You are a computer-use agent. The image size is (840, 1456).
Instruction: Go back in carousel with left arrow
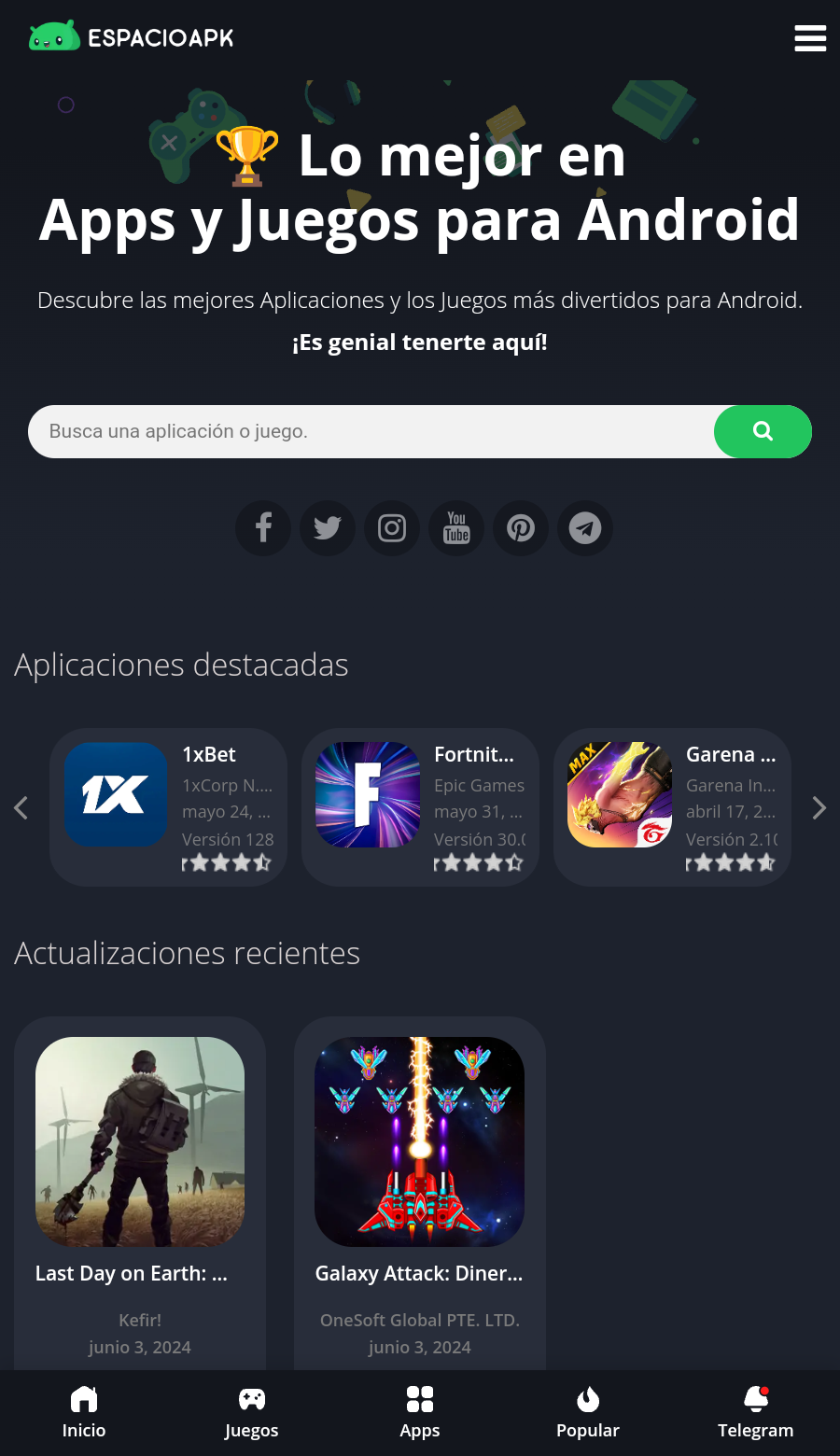(21, 807)
